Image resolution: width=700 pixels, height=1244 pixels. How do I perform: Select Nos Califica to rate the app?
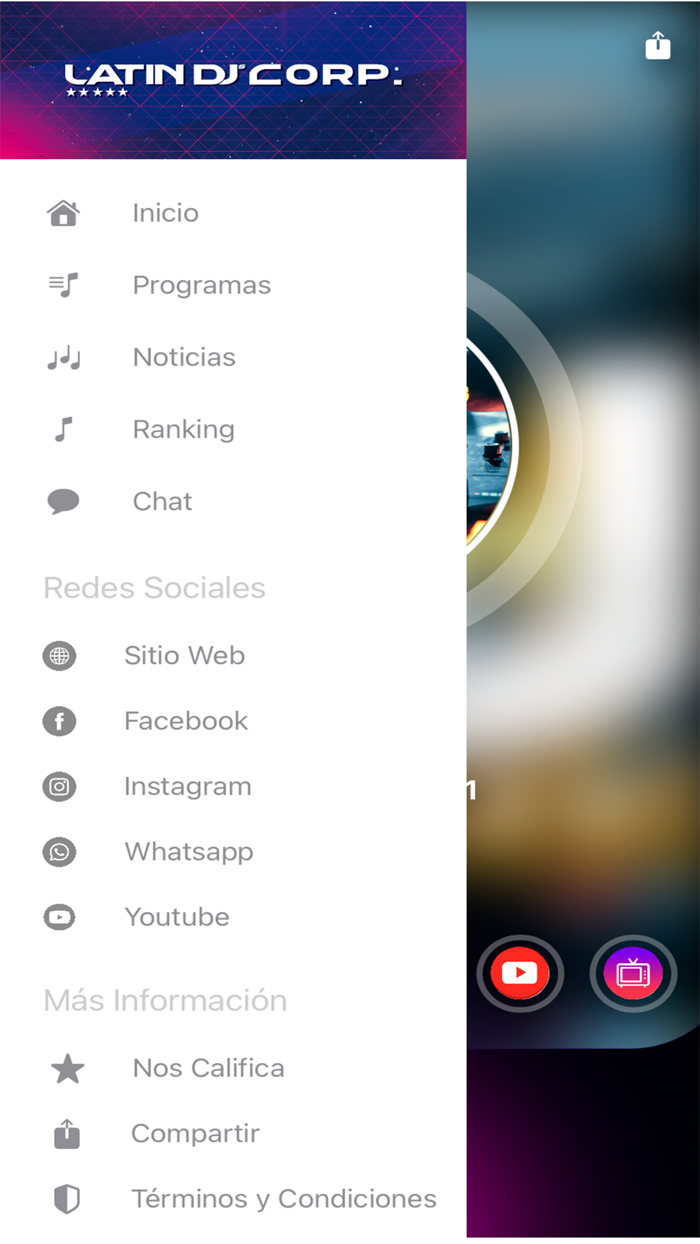[x=233, y=1068]
